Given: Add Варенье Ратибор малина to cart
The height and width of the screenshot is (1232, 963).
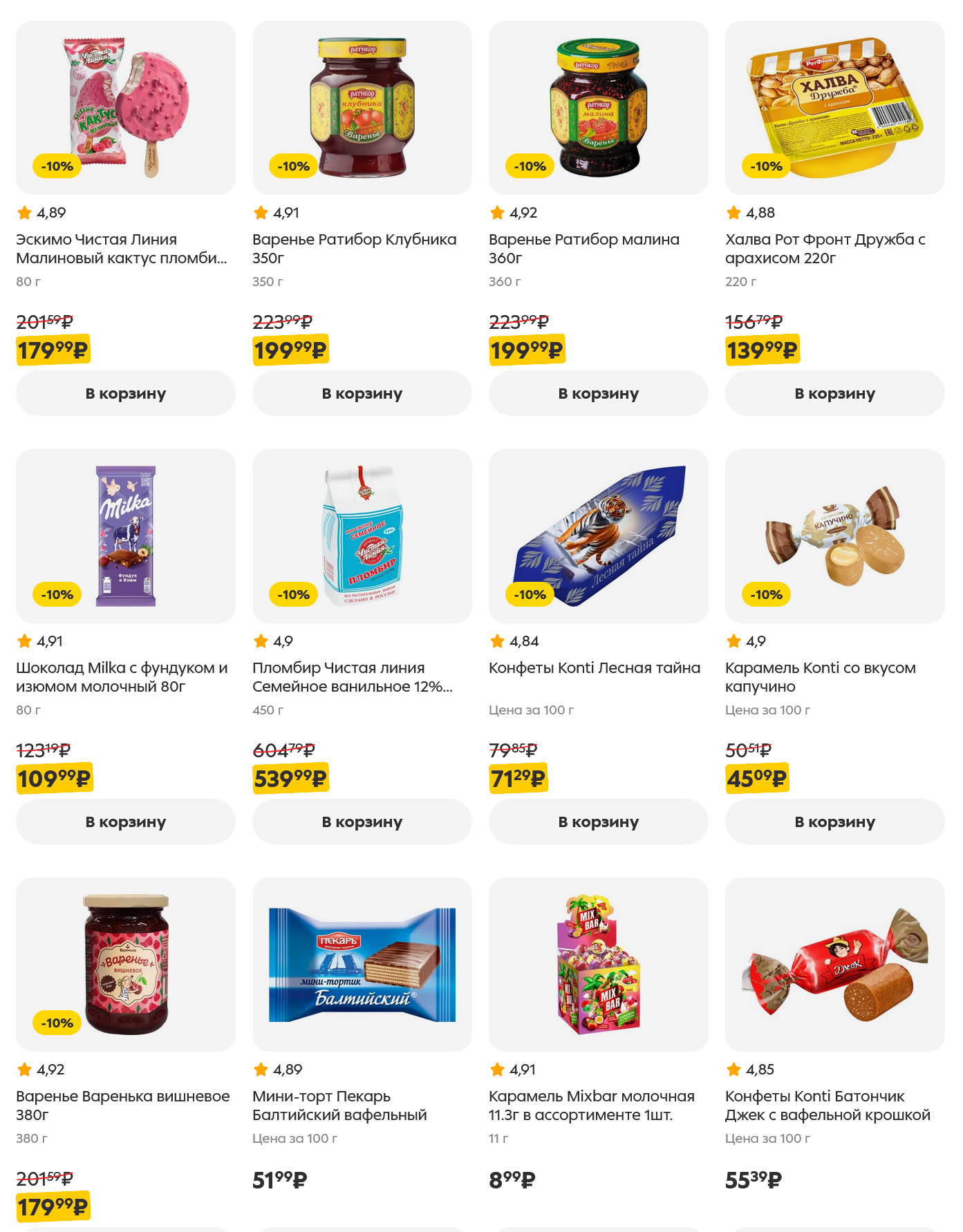Looking at the screenshot, I should pyautogui.click(x=598, y=393).
